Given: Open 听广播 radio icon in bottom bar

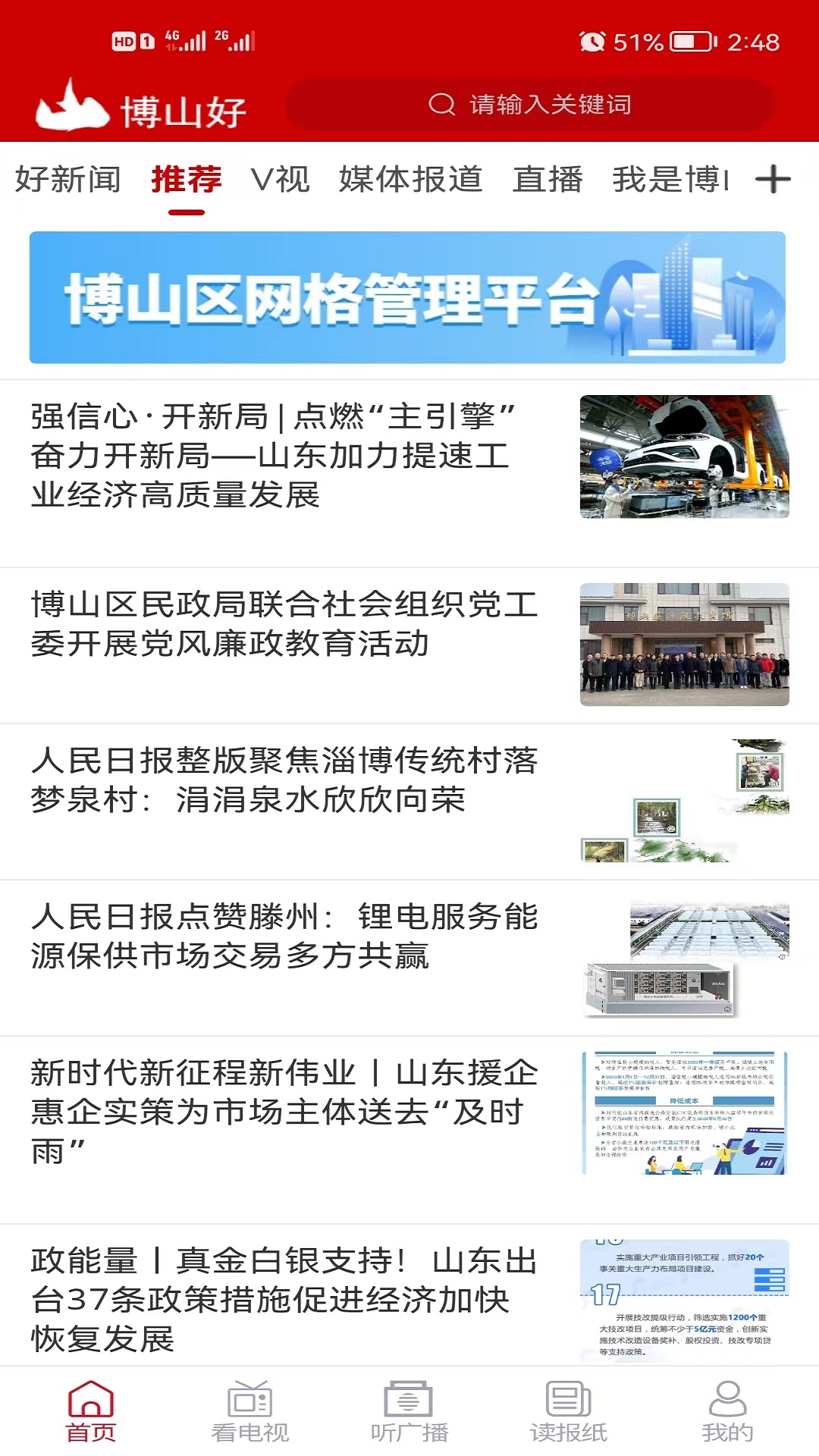Looking at the screenshot, I should (x=409, y=1399).
